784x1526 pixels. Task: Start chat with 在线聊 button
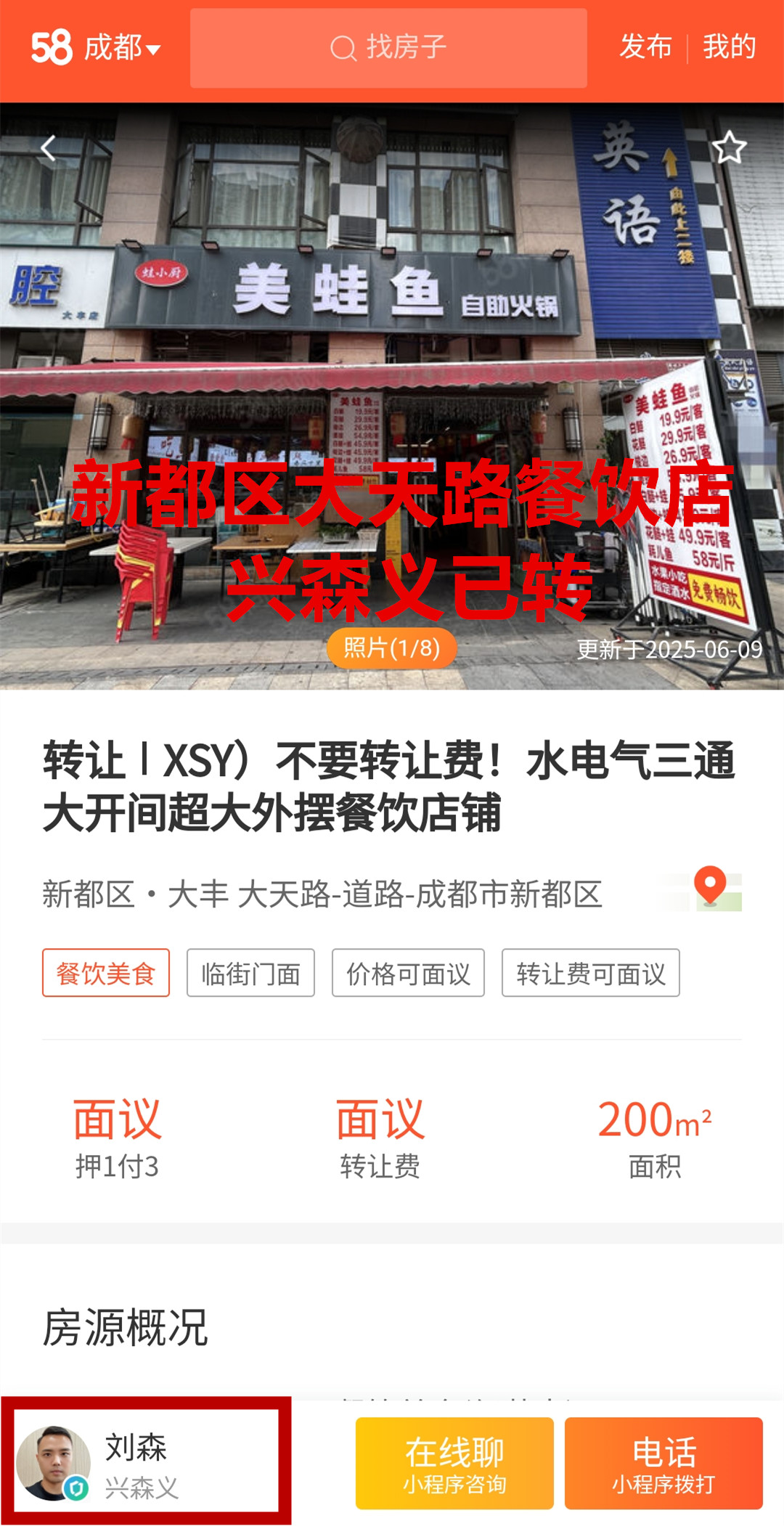(454, 1464)
